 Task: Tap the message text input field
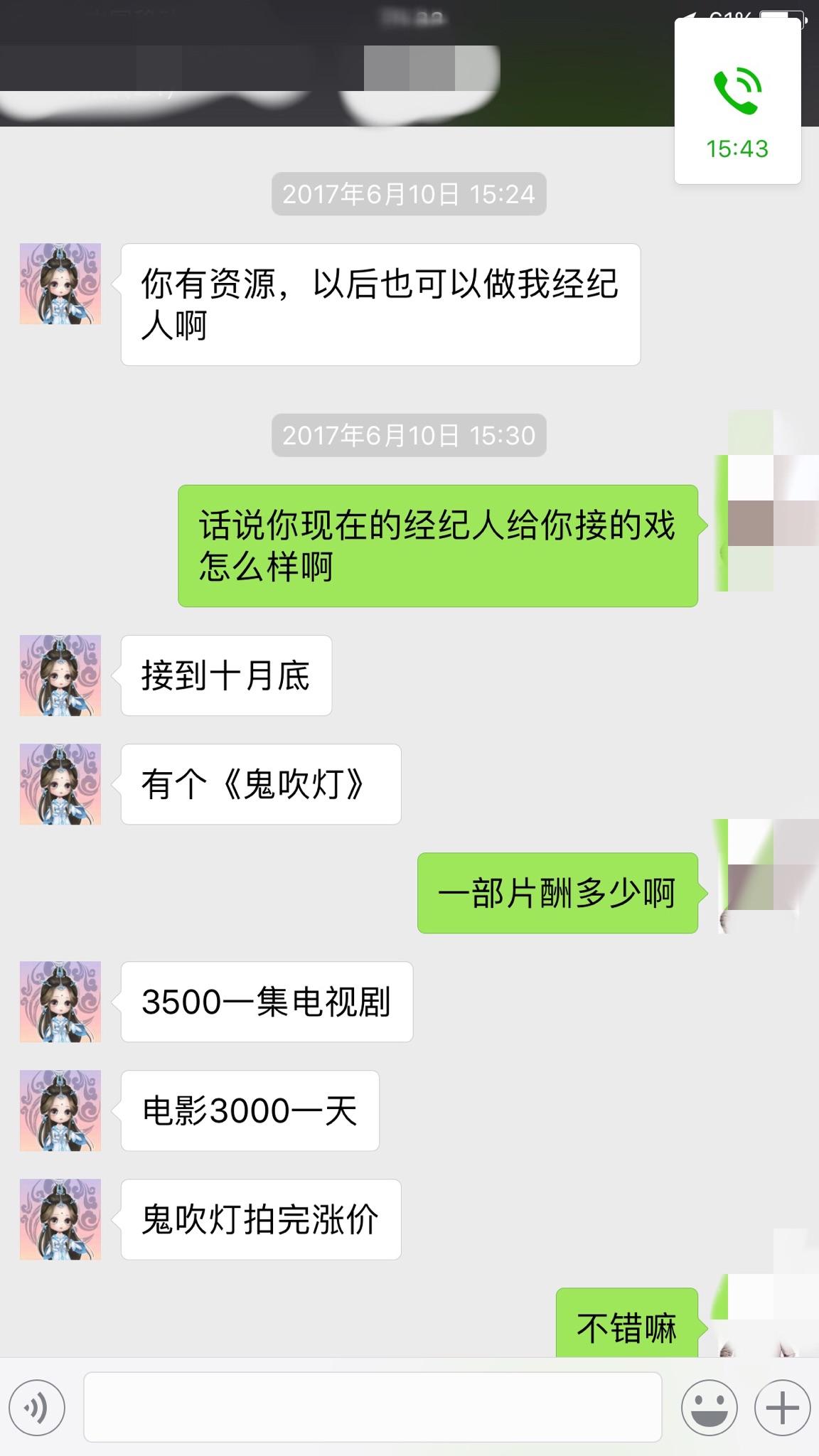(373, 1407)
